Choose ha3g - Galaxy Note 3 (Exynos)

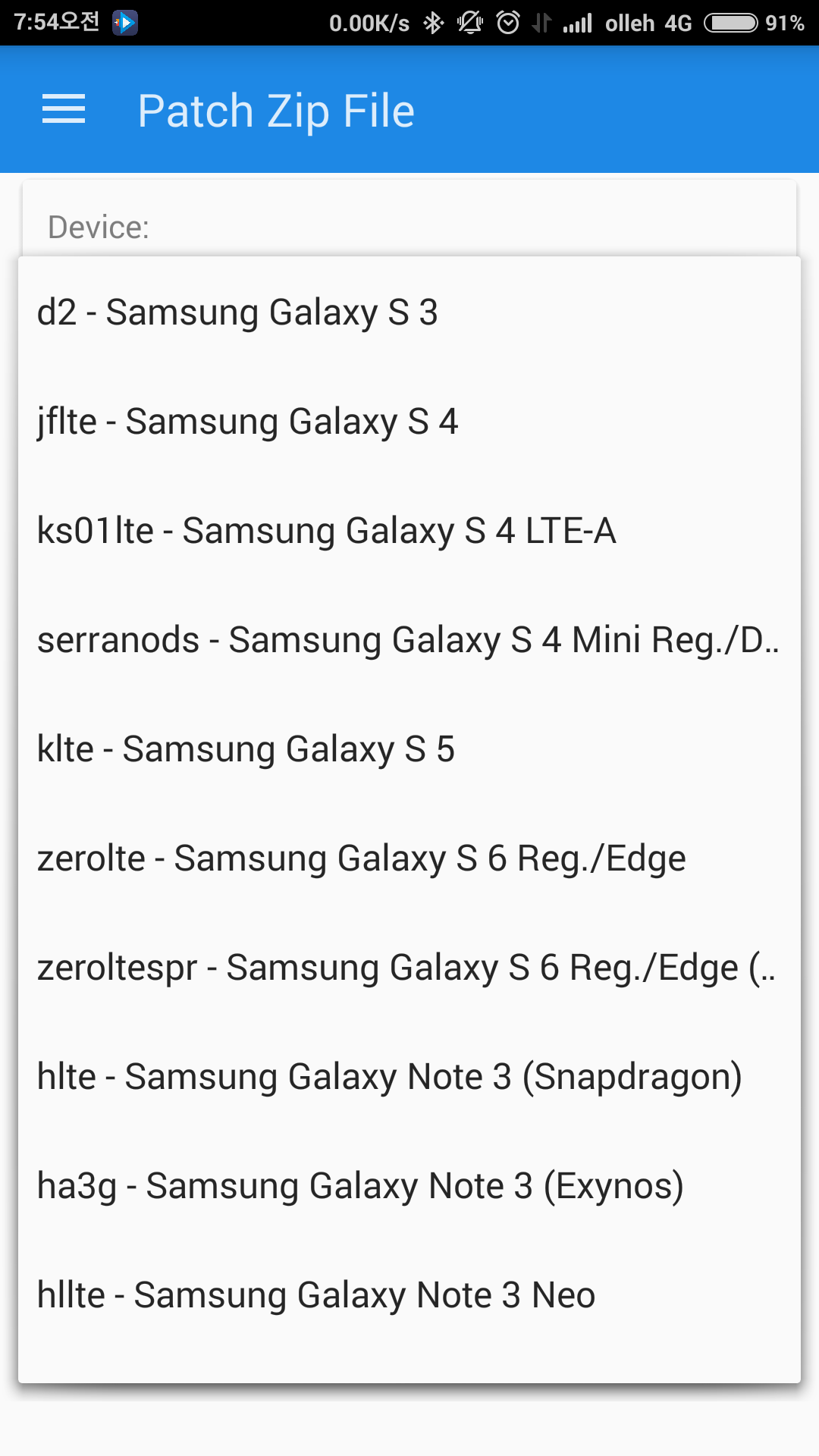360,1186
